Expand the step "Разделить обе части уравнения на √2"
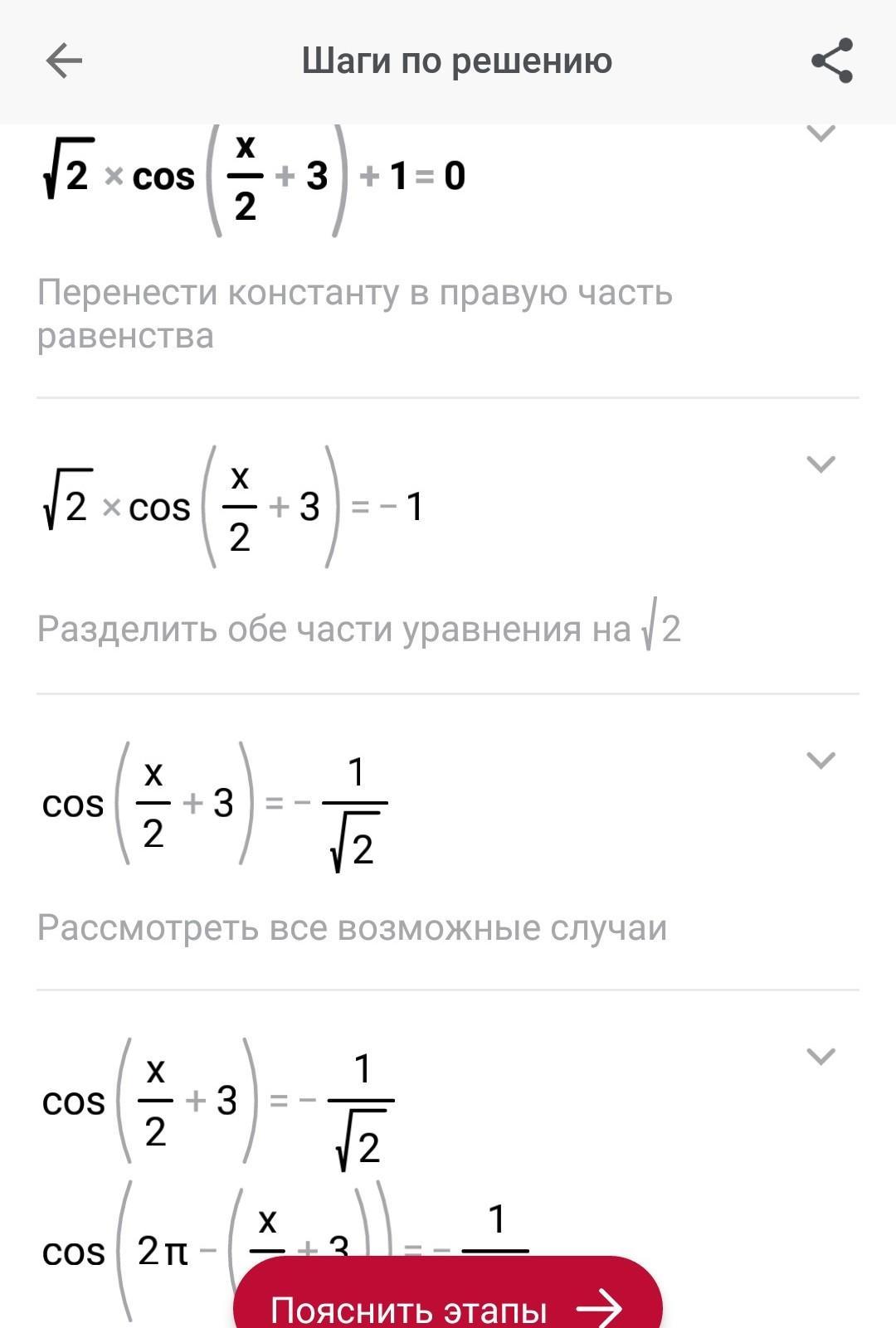 click(821, 464)
